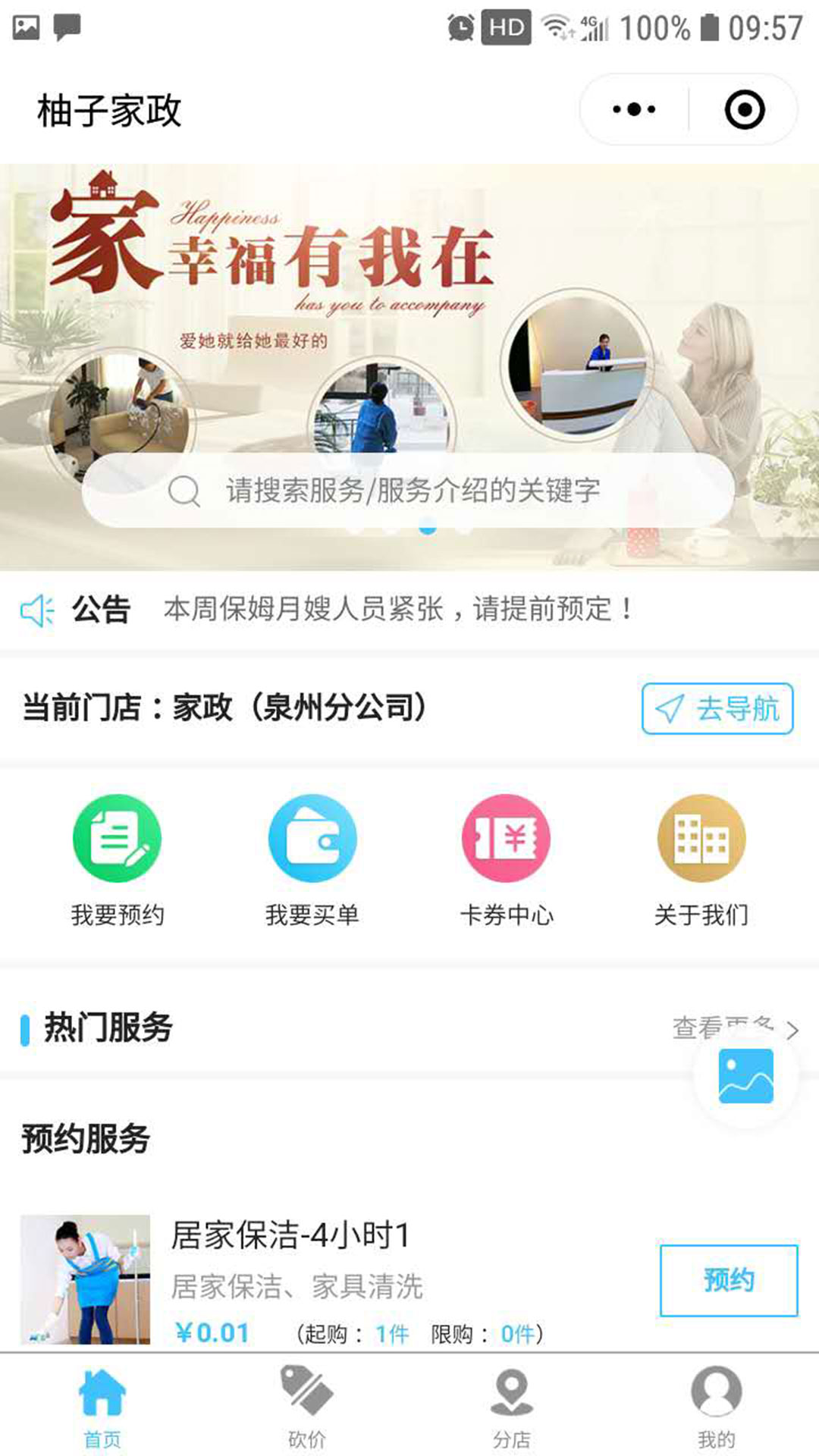Select the 首页 home tab
Screen dimensions: 819x1456
(102, 1406)
